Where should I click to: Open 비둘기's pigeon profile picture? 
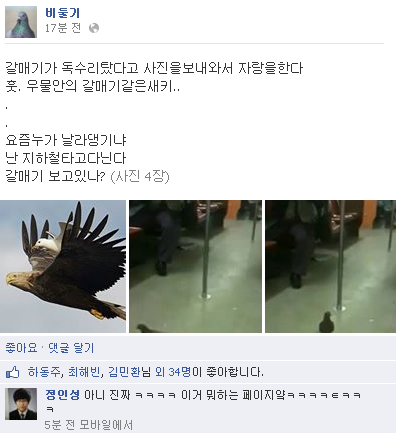pos(21,22)
